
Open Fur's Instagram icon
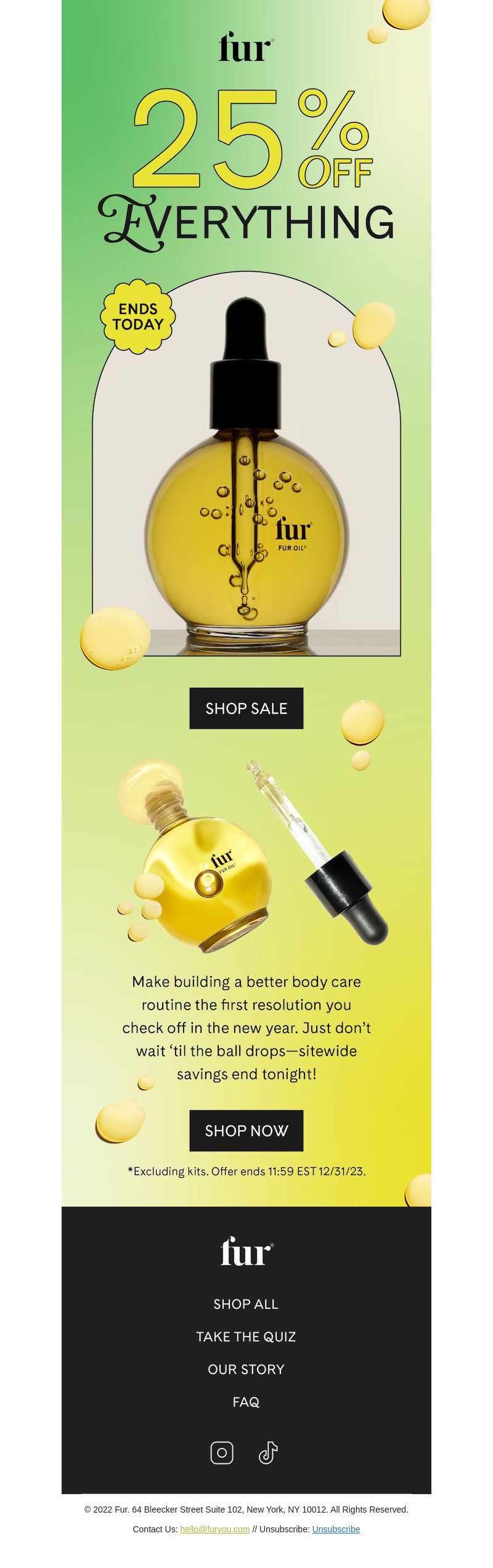point(222,1453)
